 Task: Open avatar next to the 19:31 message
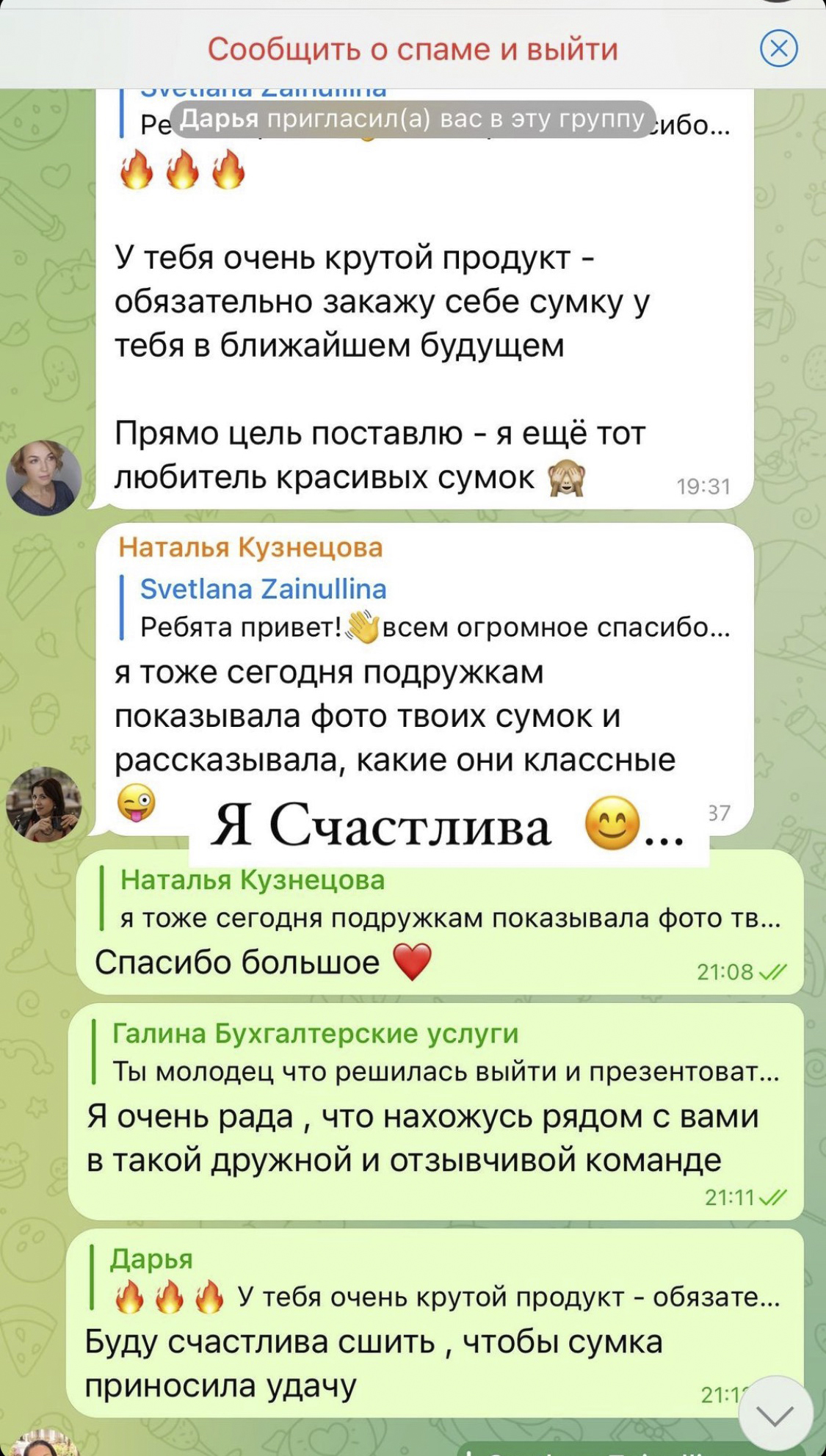coord(44,478)
